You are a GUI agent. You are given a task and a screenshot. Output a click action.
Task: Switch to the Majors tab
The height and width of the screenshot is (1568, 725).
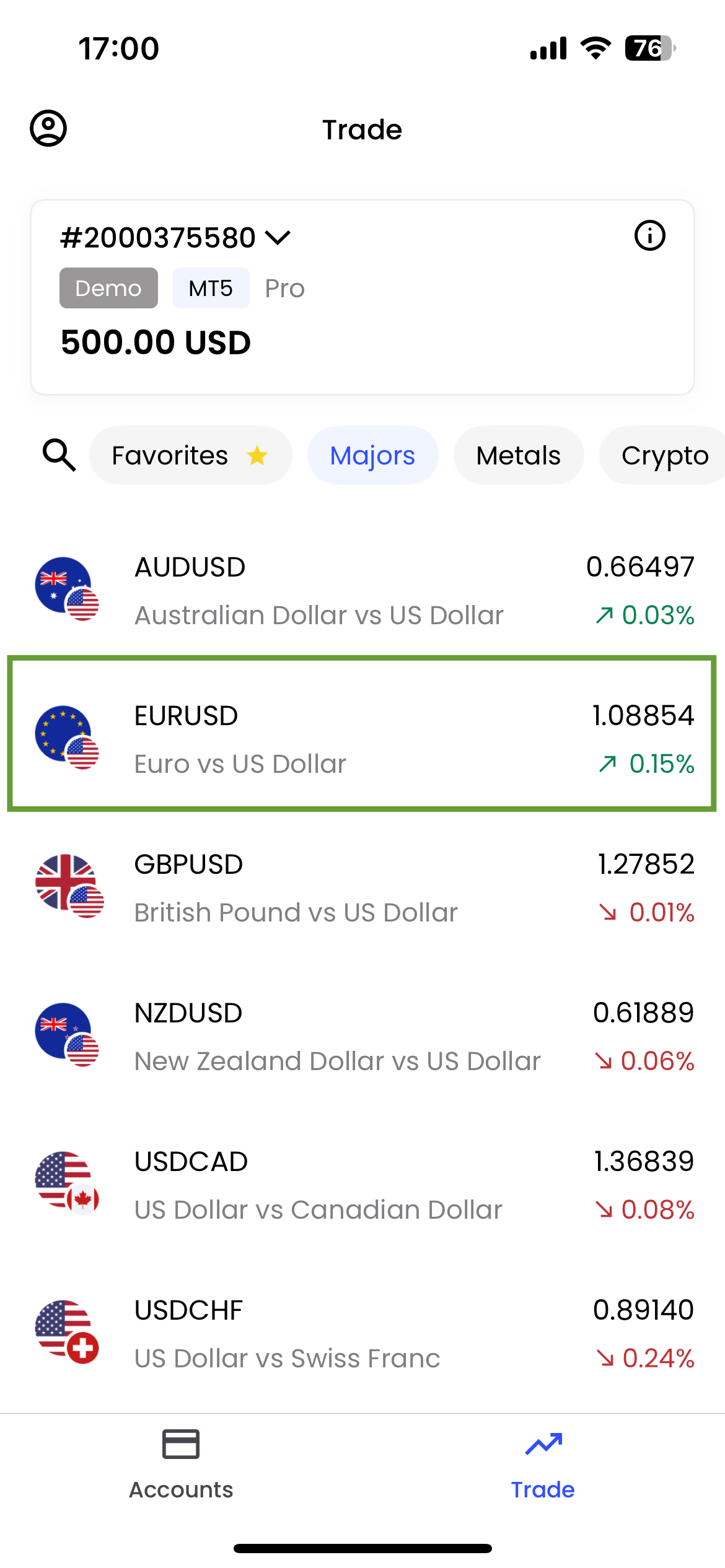click(x=372, y=455)
